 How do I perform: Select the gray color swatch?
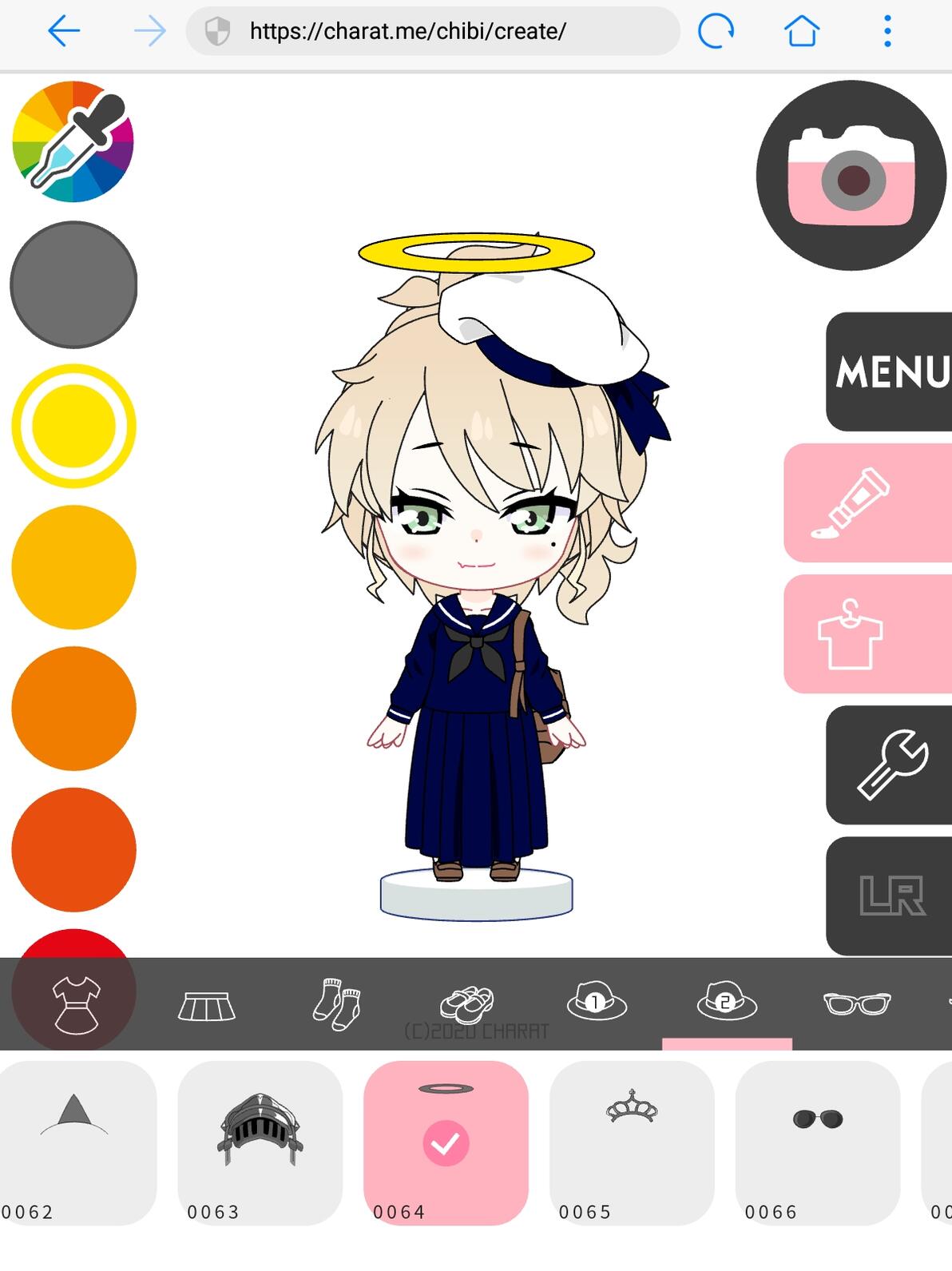[x=73, y=284]
